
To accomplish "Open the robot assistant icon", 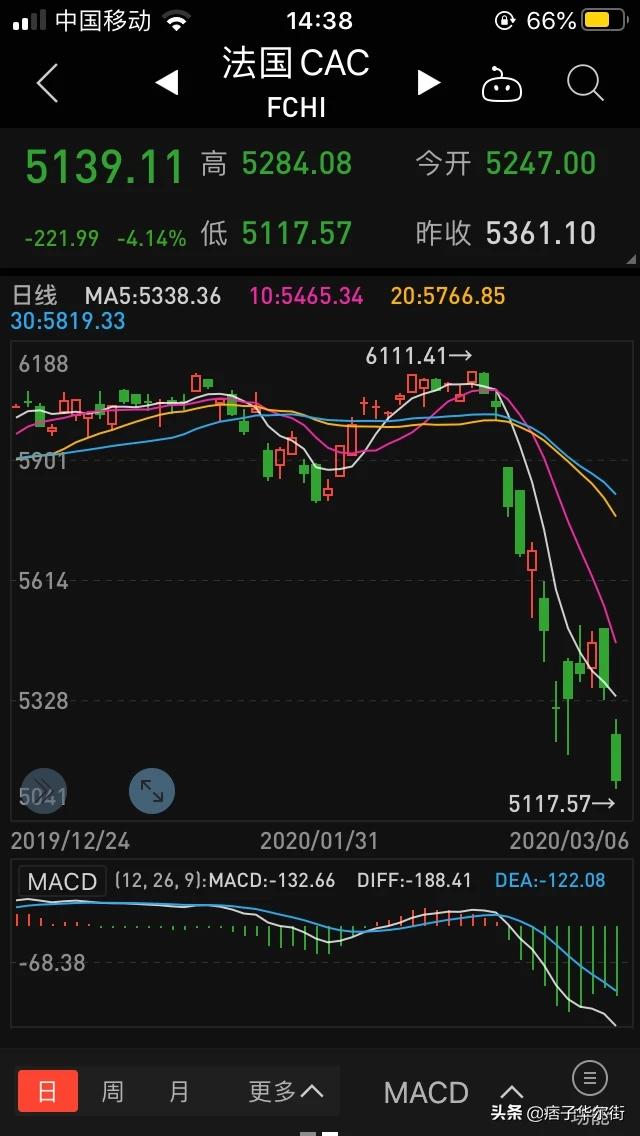I will click(x=502, y=84).
